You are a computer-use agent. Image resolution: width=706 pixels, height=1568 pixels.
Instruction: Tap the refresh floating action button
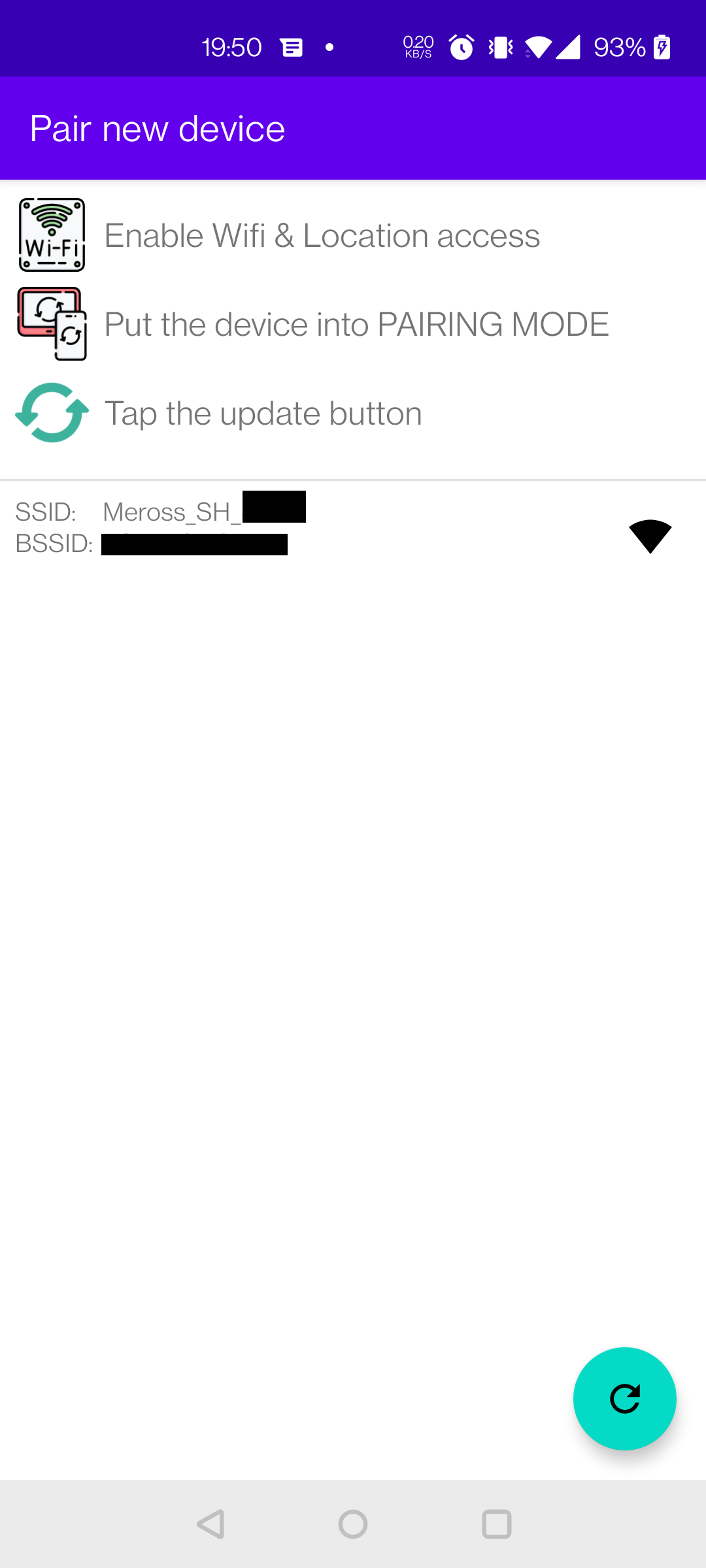[624, 1399]
